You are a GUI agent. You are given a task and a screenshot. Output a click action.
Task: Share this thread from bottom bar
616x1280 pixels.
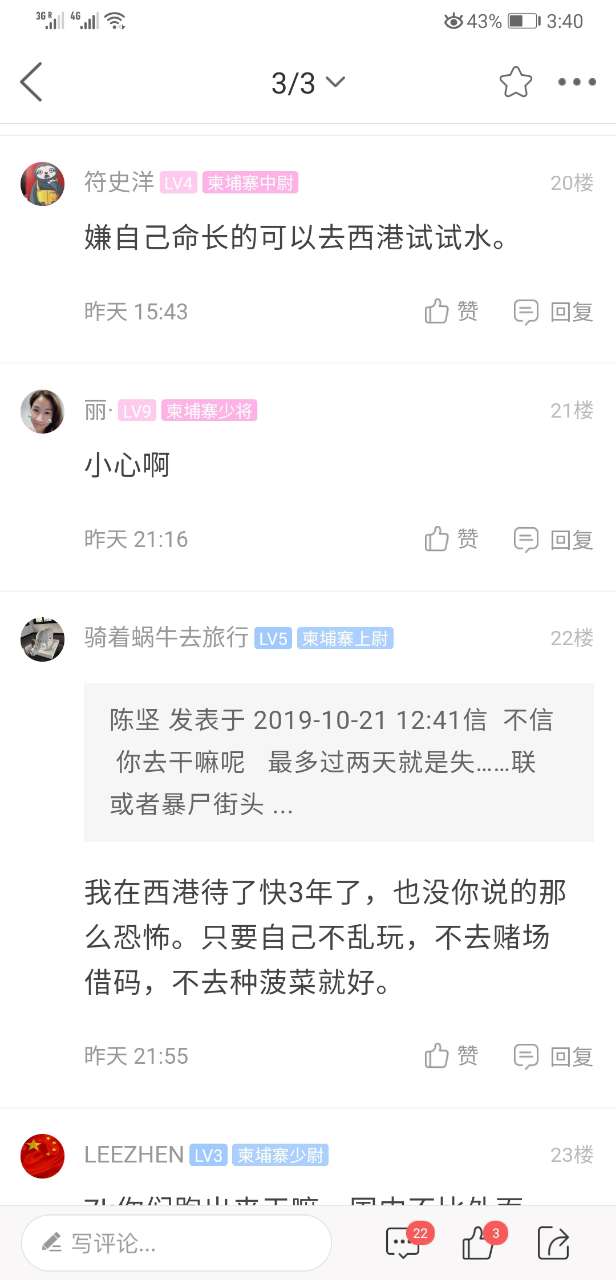tap(553, 1243)
